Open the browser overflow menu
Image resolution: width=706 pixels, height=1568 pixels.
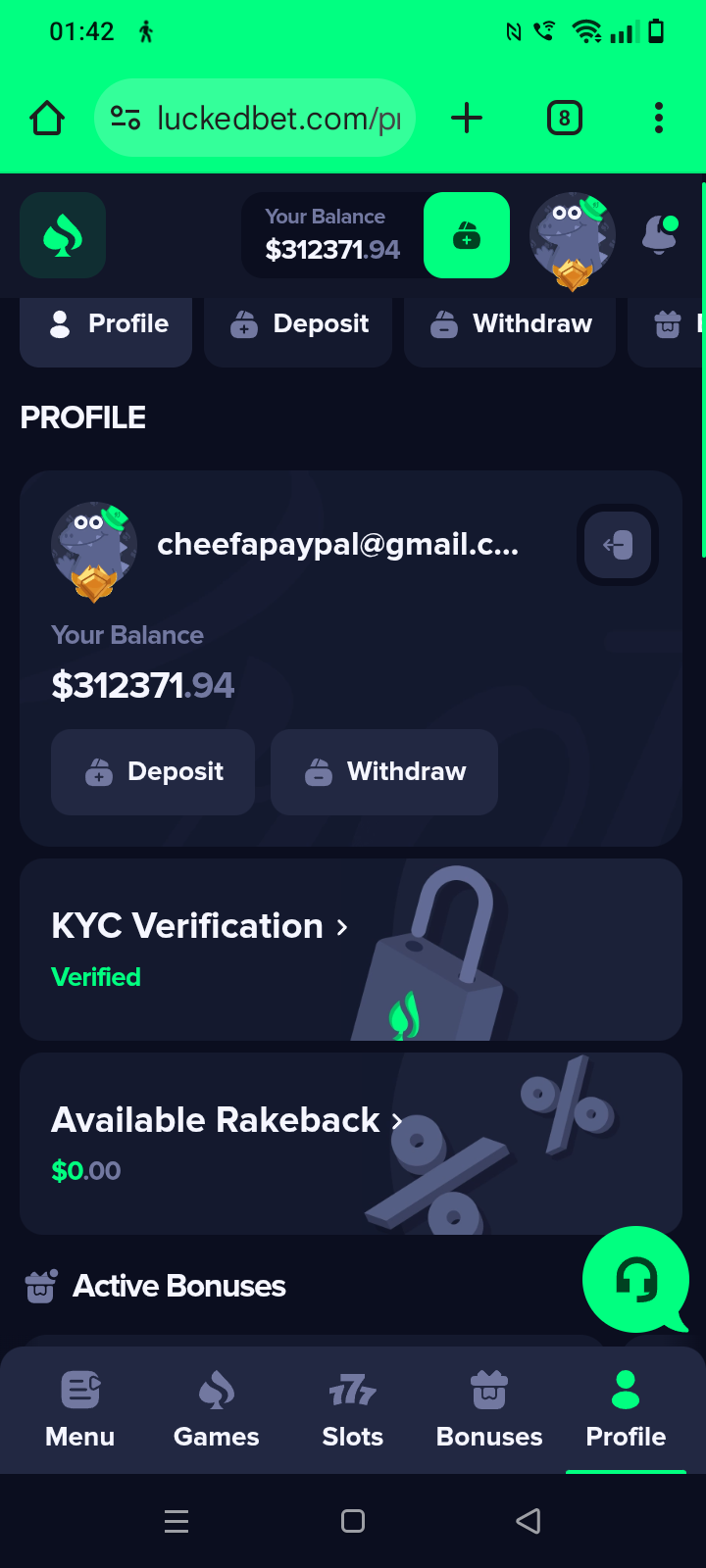click(x=659, y=119)
